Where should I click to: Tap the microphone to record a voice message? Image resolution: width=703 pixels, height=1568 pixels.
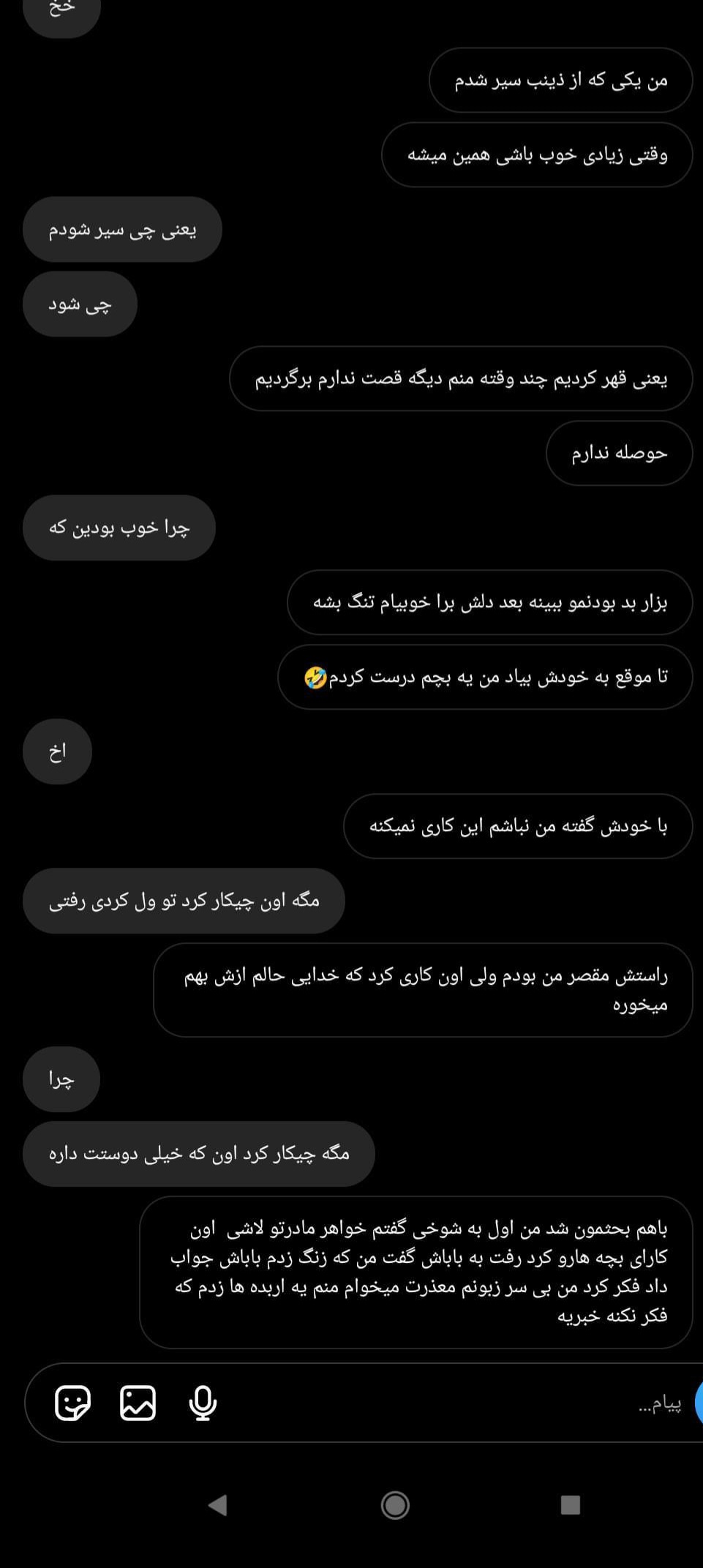coord(203,1403)
